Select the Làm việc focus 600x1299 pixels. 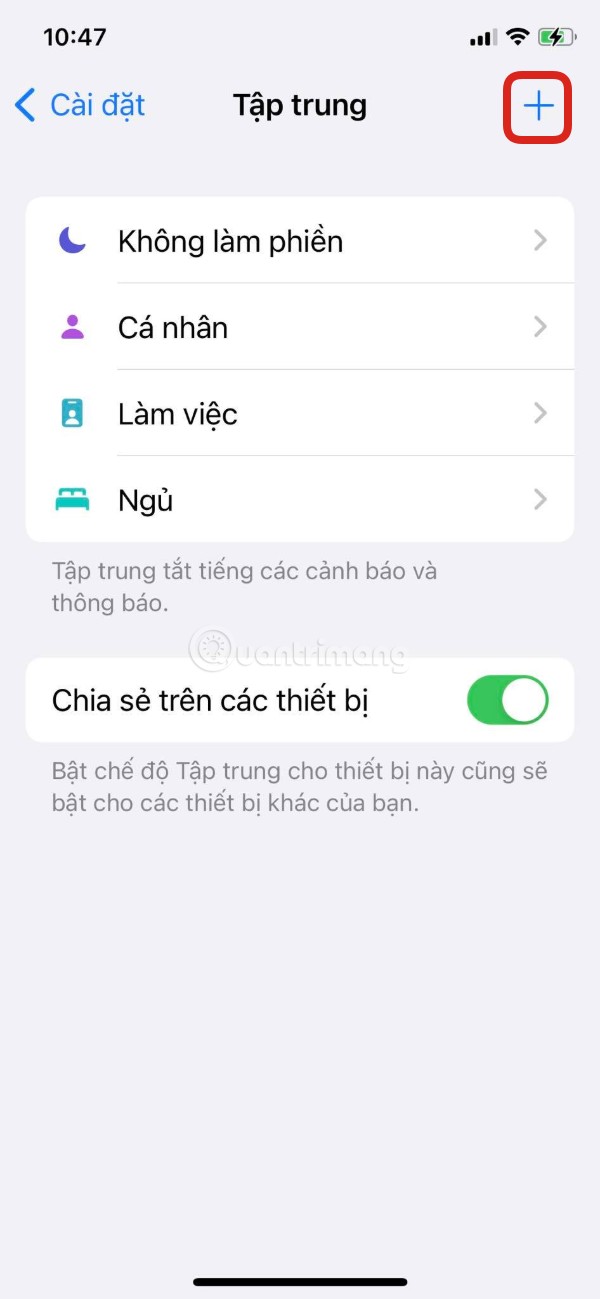(x=300, y=413)
